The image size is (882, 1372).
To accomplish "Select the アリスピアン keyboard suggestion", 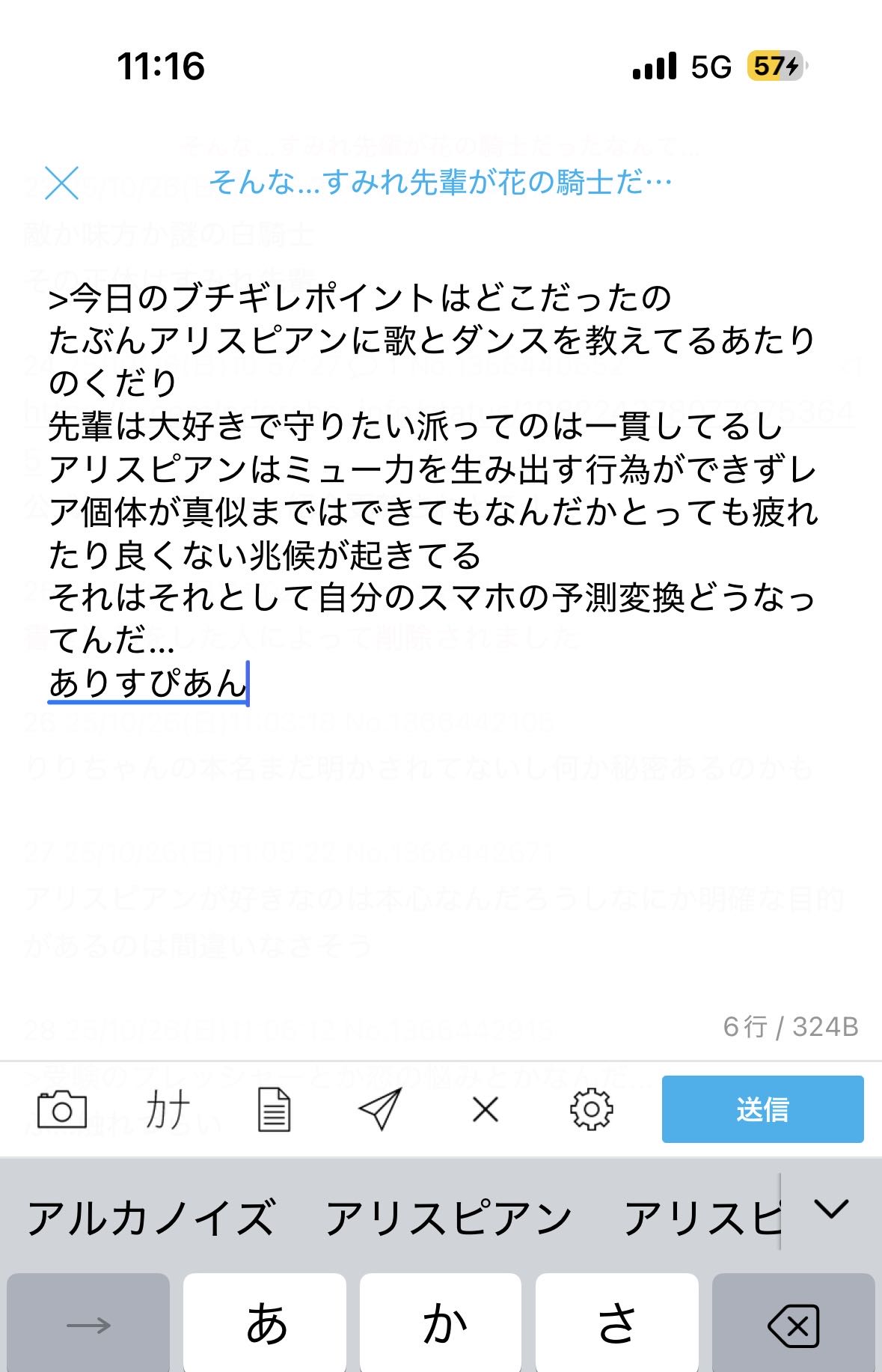I will [449, 1218].
